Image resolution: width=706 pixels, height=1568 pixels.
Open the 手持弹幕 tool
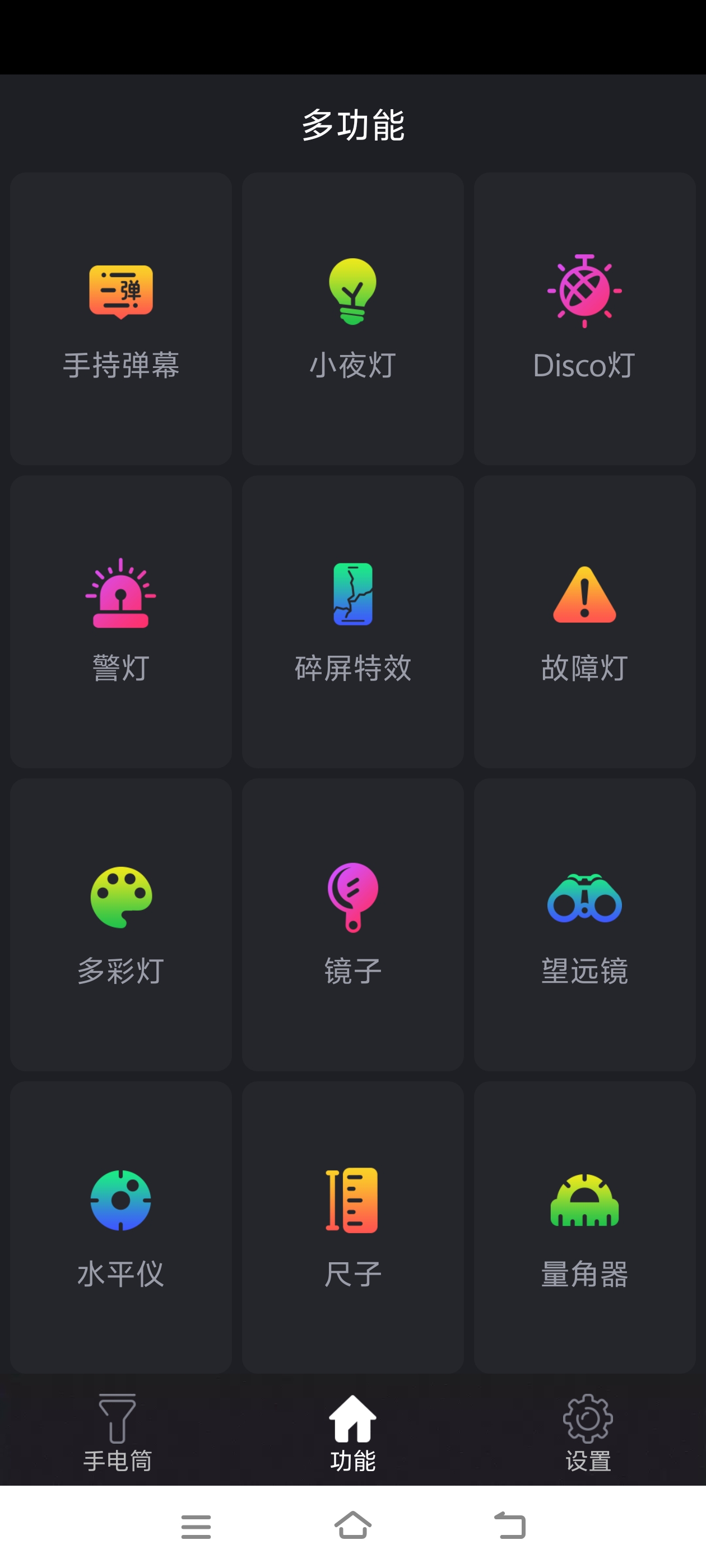(120, 318)
